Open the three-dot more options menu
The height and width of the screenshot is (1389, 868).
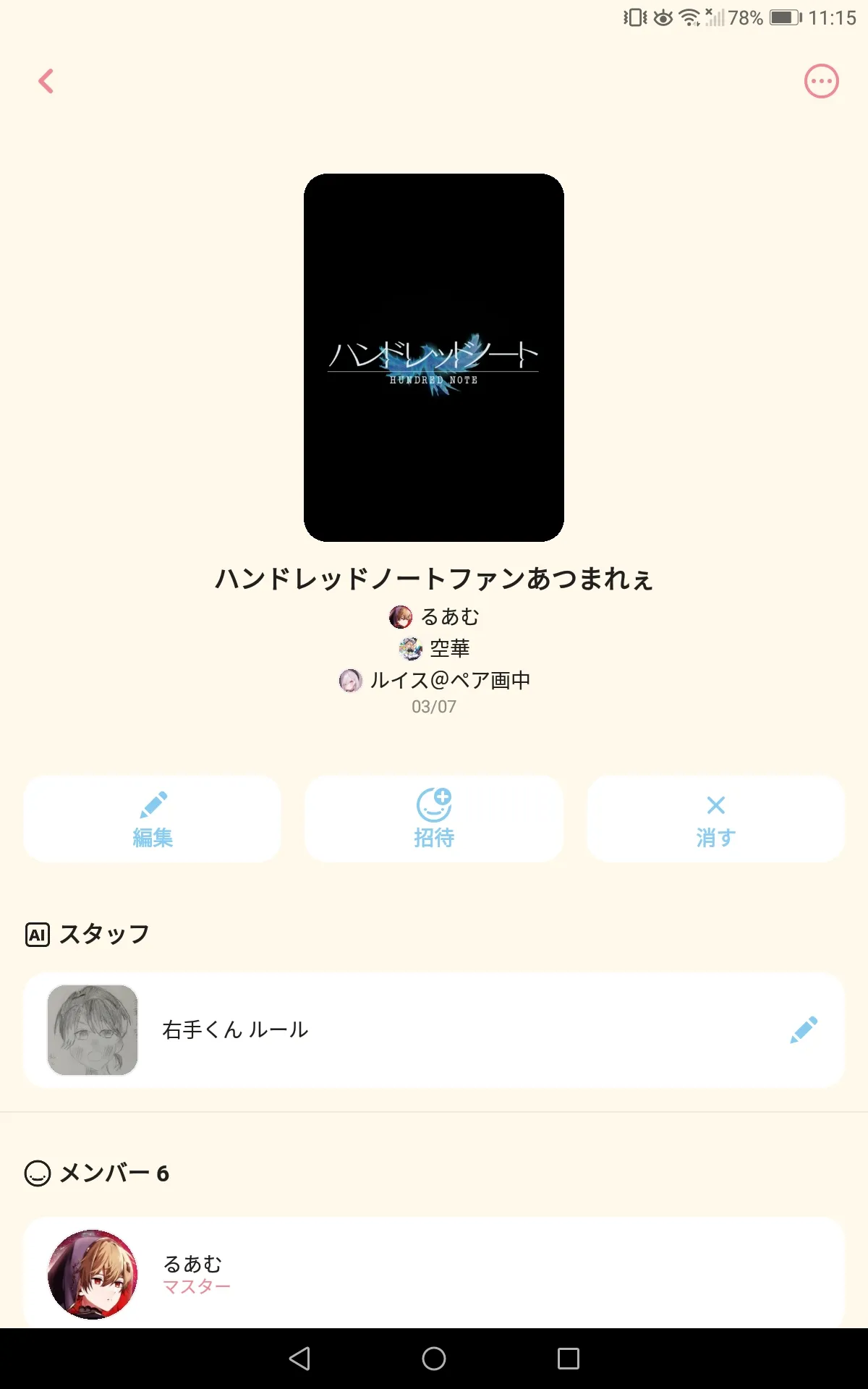click(x=822, y=81)
